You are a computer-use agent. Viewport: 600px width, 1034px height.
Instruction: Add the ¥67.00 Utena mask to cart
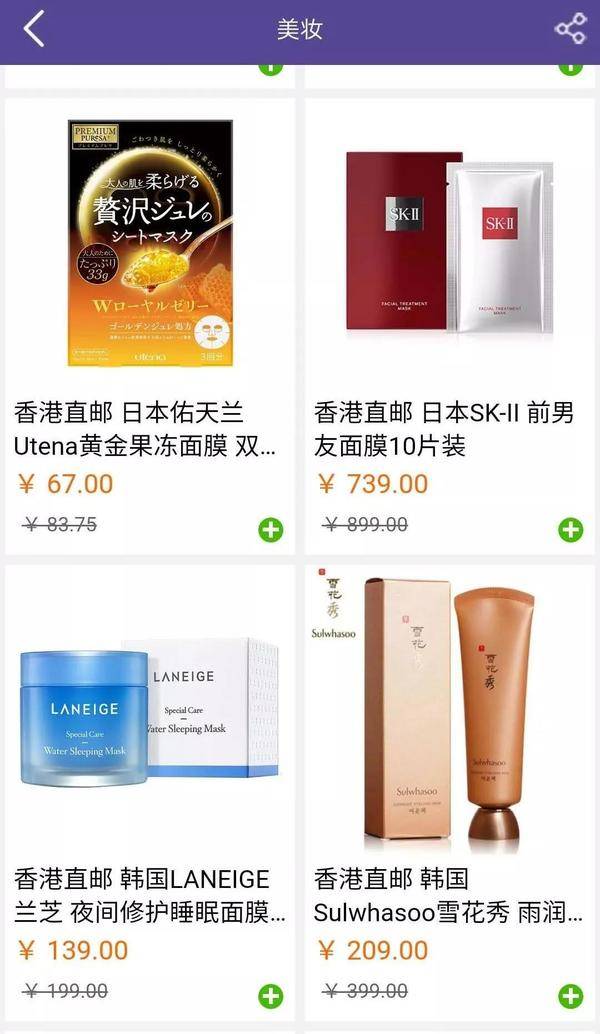pyautogui.click(x=271, y=530)
